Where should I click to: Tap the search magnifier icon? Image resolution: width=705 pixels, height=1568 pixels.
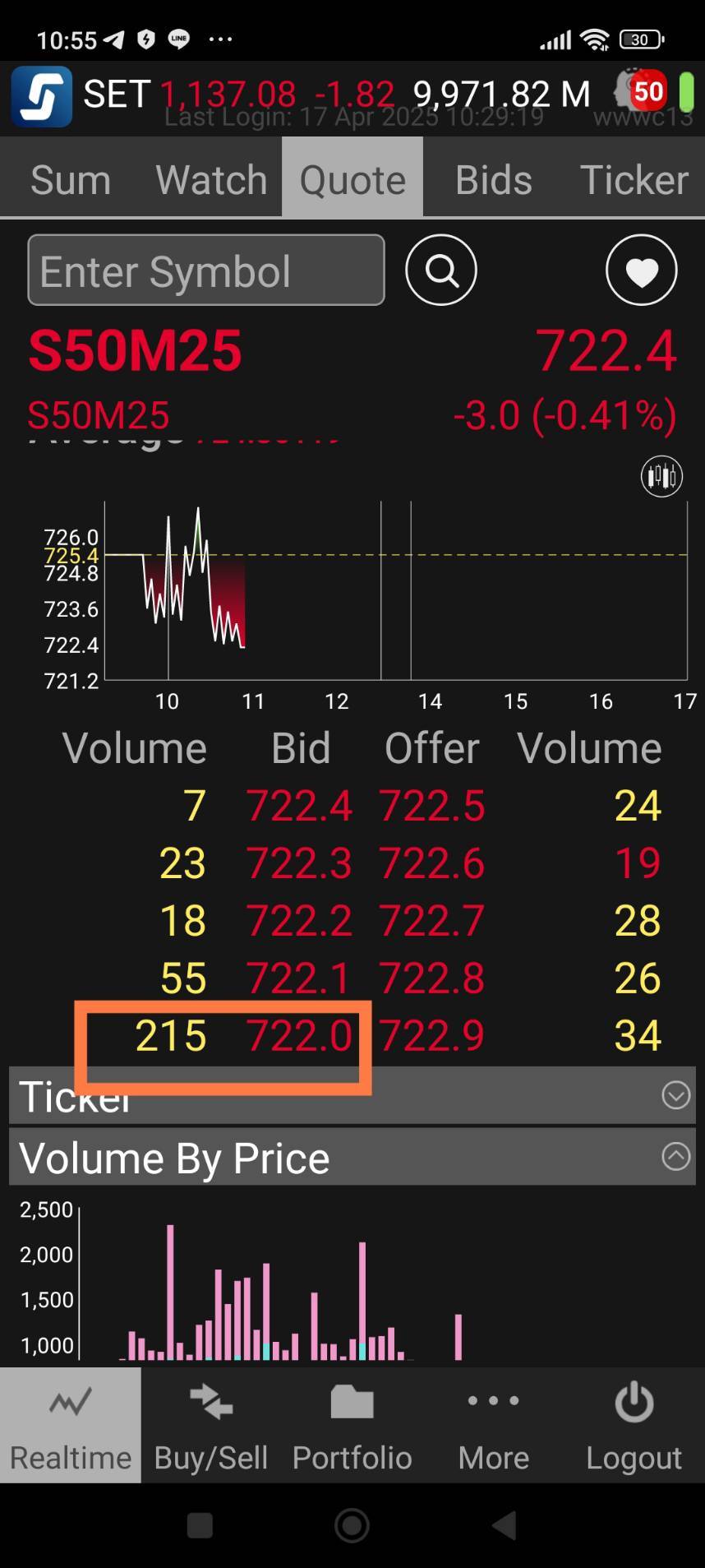pos(441,271)
